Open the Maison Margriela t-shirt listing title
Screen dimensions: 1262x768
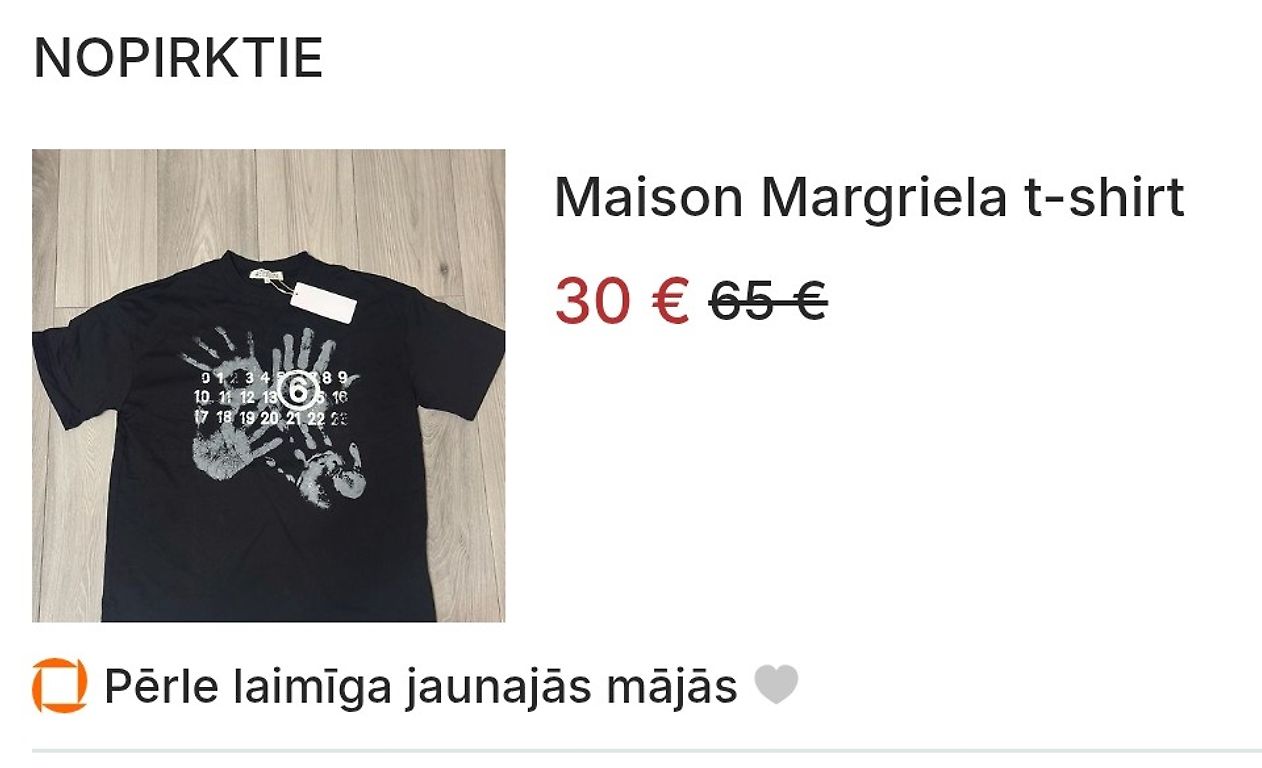pyautogui.click(x=869, y=197)
